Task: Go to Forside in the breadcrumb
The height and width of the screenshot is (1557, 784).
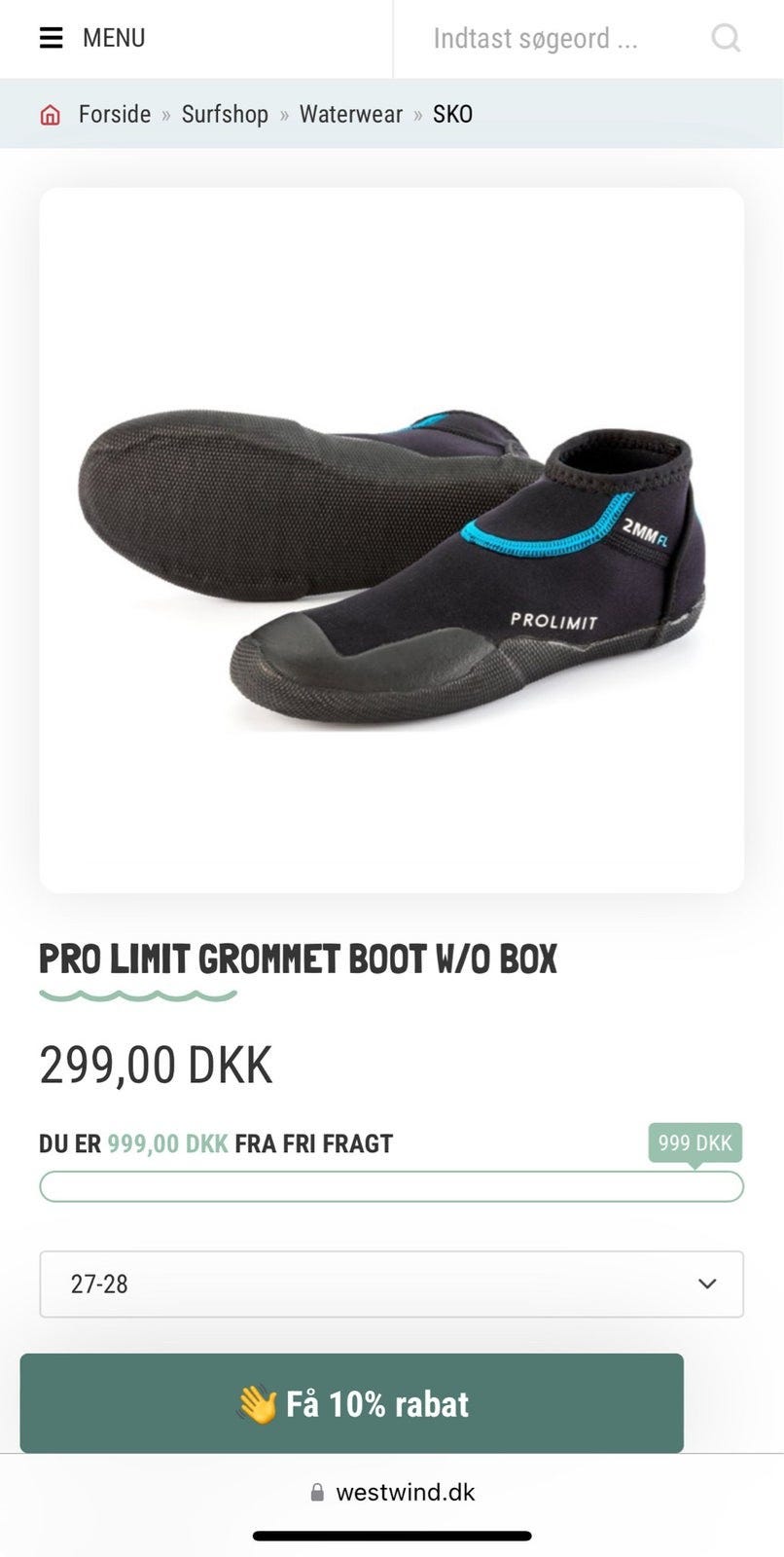Action: click(x=114, y=114)
